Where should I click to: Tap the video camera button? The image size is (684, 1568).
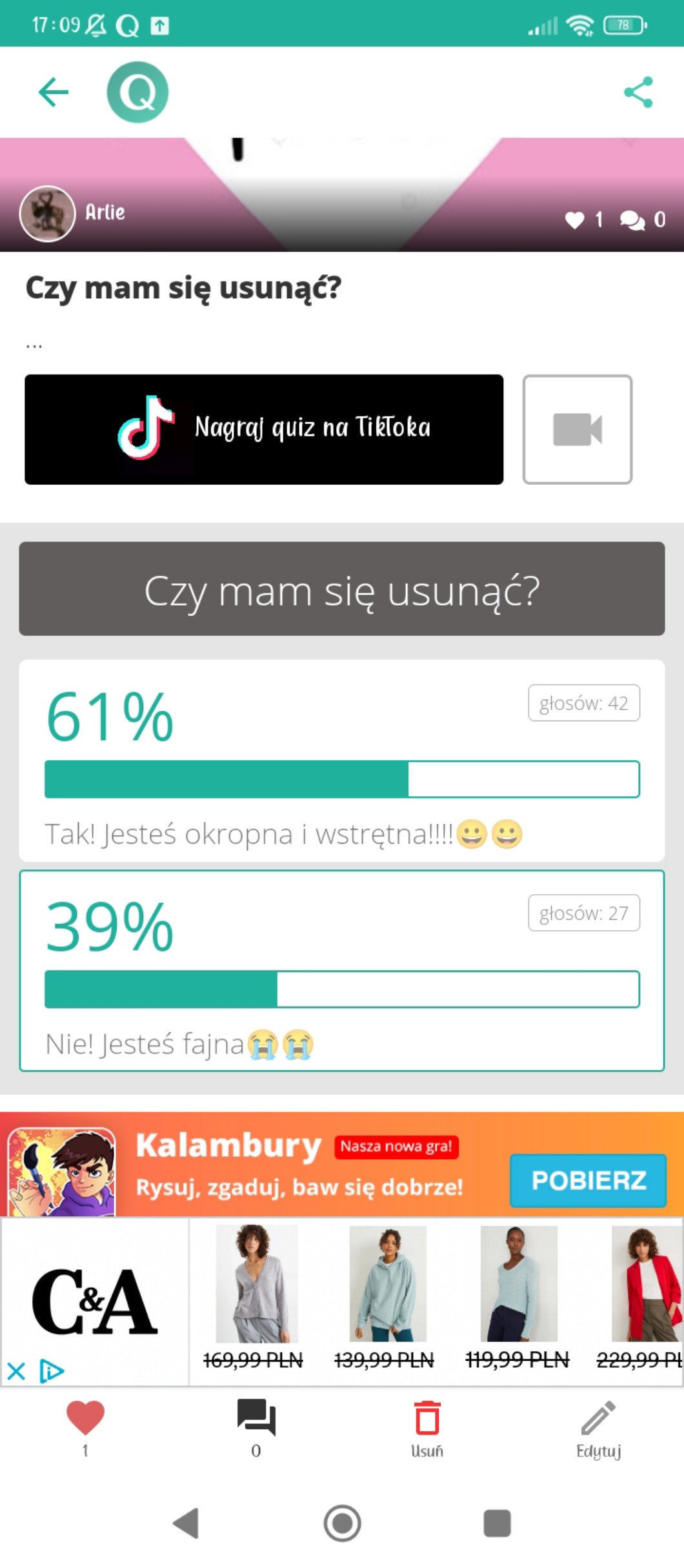(577, 429)
